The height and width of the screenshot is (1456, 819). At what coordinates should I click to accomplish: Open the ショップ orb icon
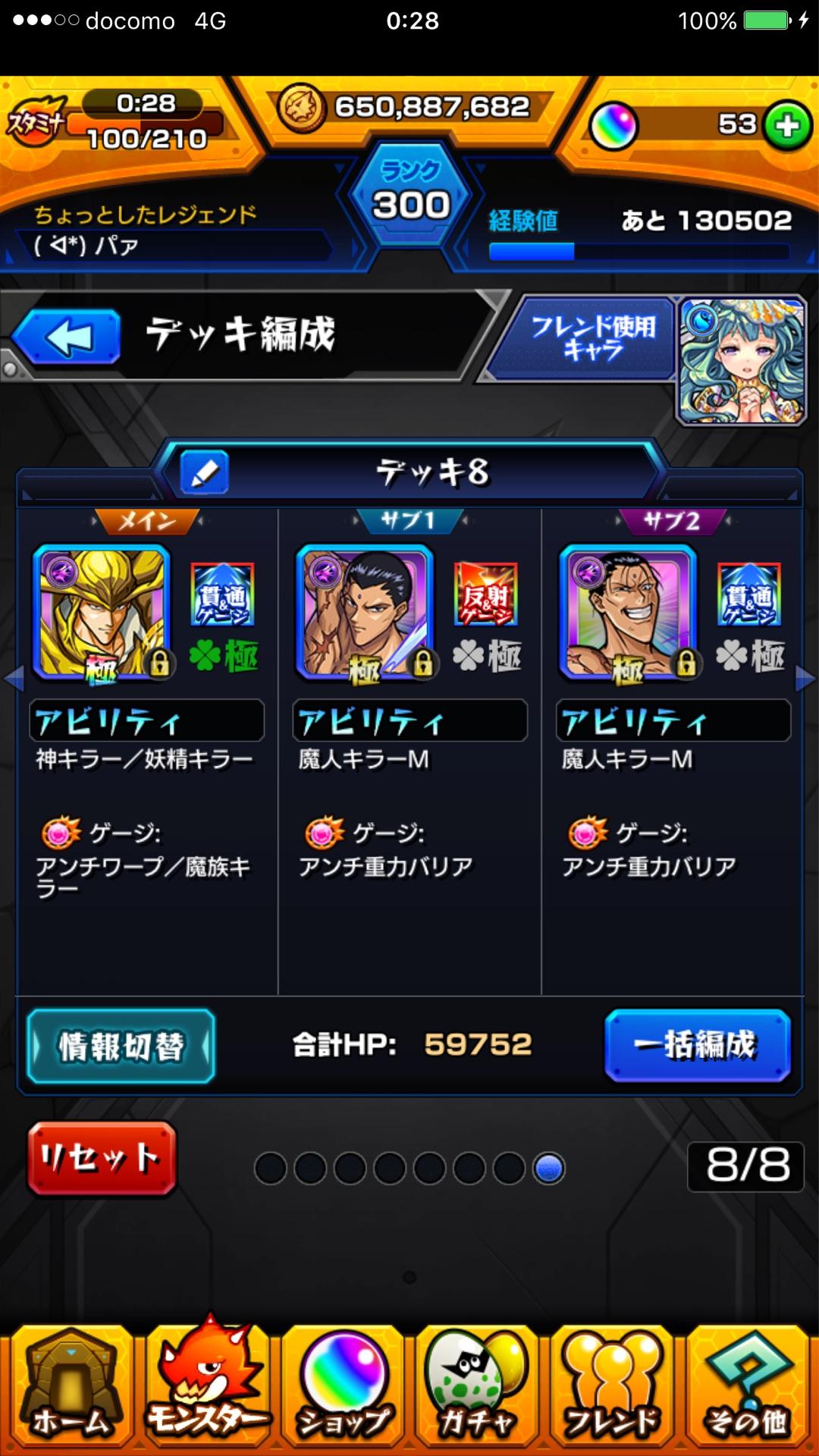(341, 1388)
